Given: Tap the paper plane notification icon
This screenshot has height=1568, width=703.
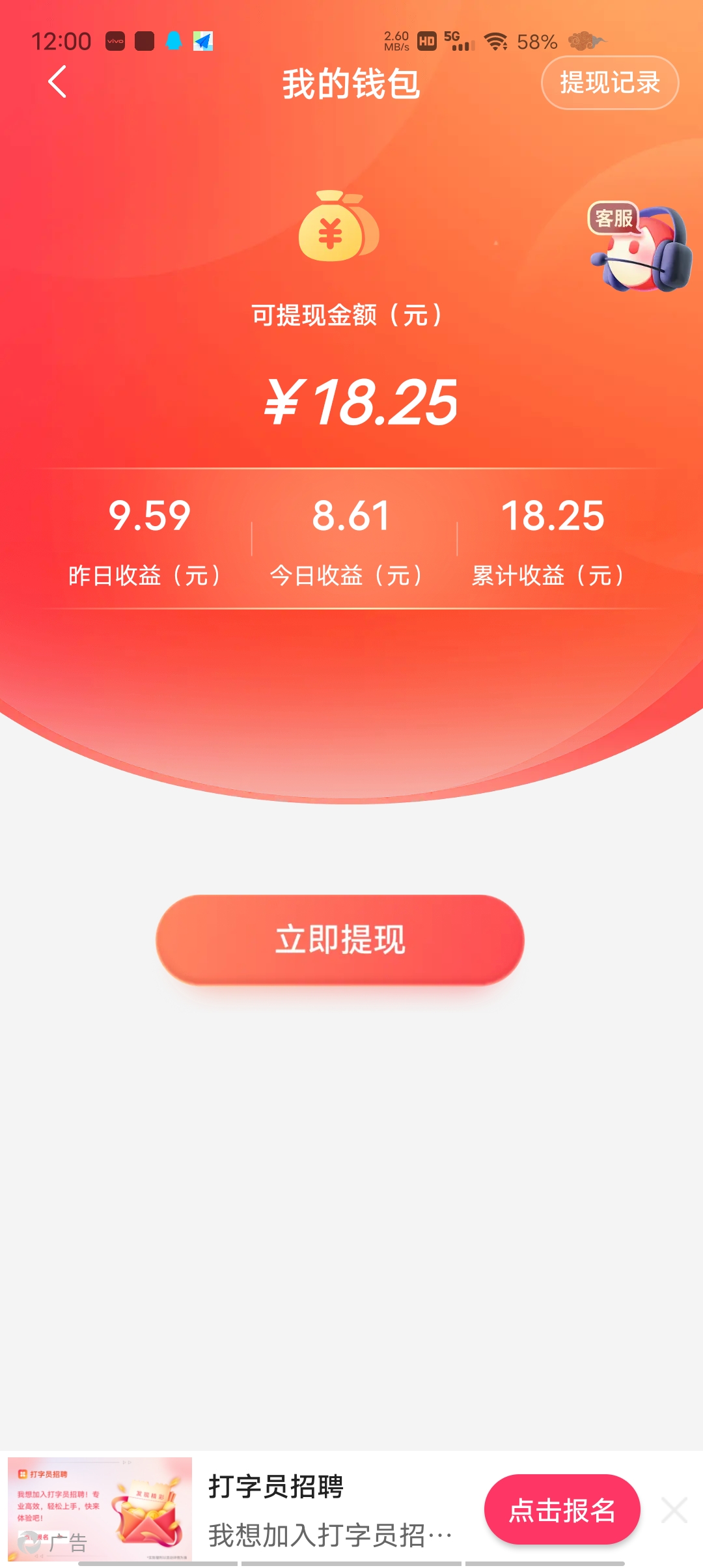Looking at the screenshot, I should click(x=202, y=41).
